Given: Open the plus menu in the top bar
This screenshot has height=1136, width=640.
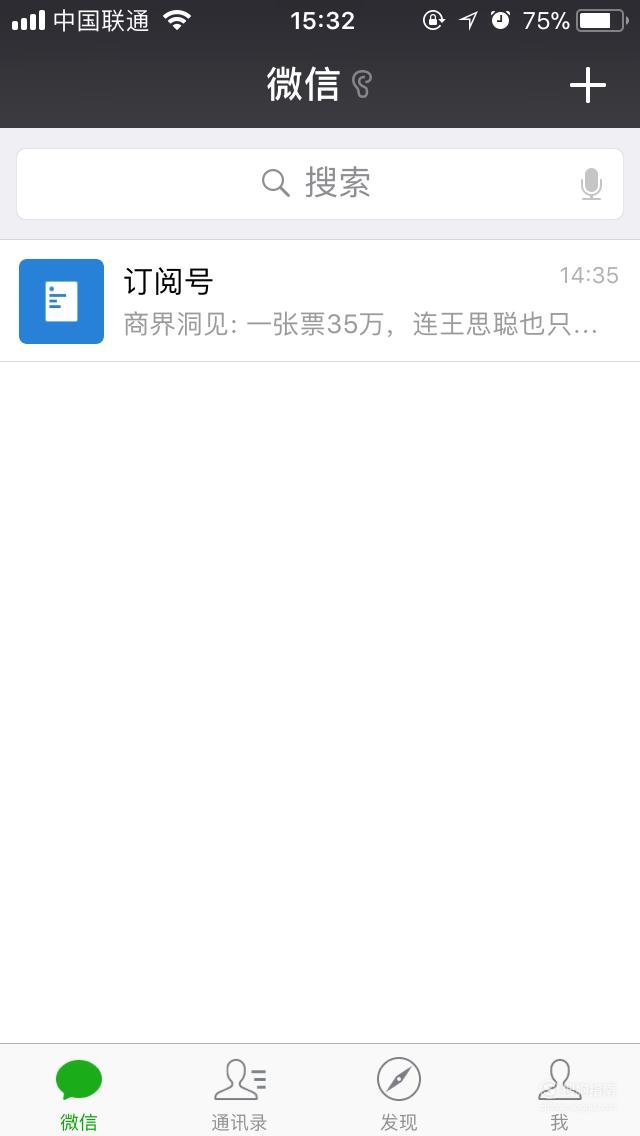Looking at the screenshot, I should coord(587,85).
